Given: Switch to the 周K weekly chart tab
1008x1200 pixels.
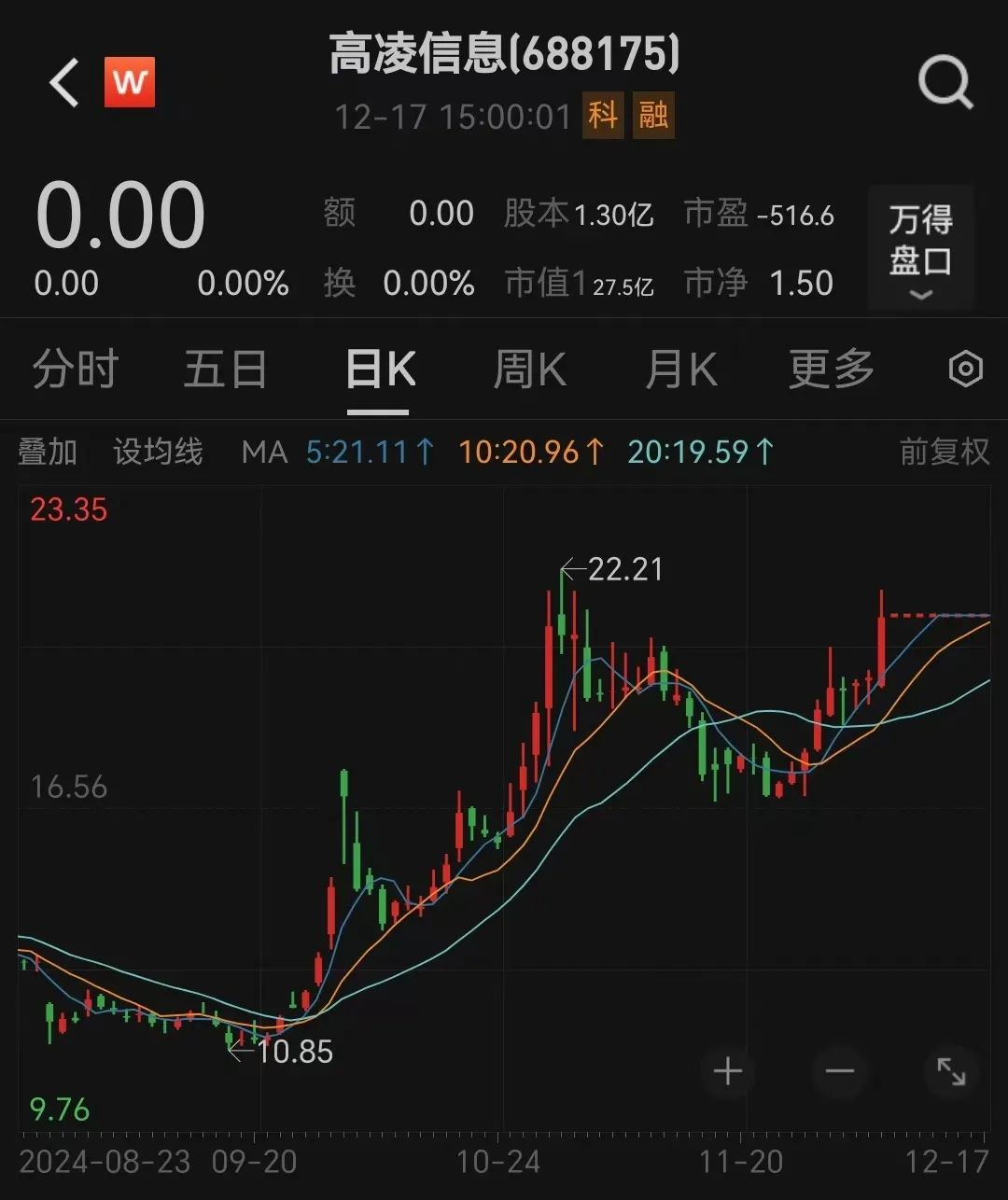Looking at the screenshot, I should click(528, 369).
